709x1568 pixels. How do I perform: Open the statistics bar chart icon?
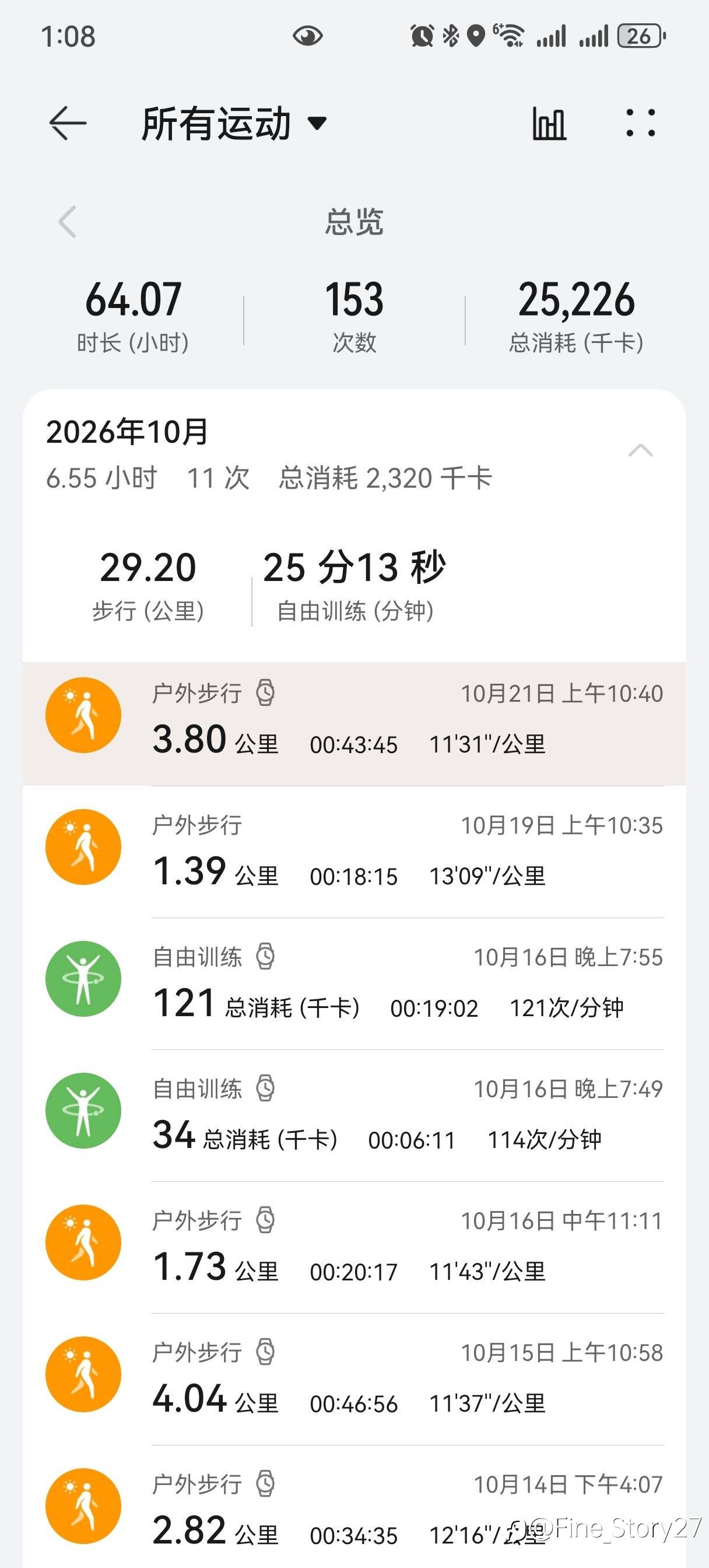(x=549, y=124)
